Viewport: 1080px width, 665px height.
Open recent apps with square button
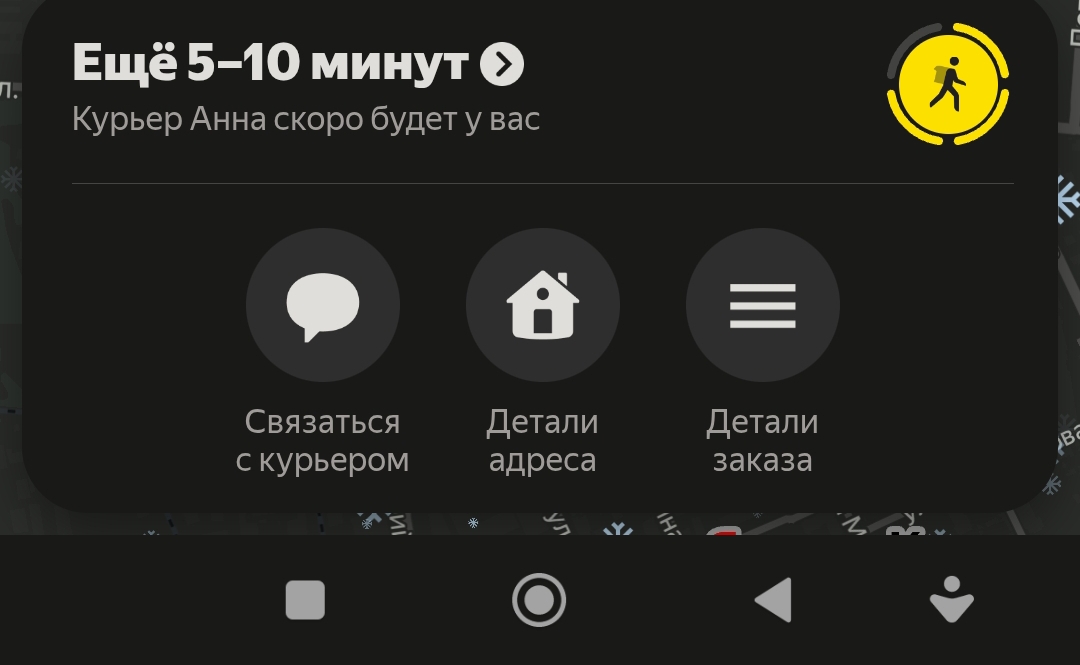(305, 600)
